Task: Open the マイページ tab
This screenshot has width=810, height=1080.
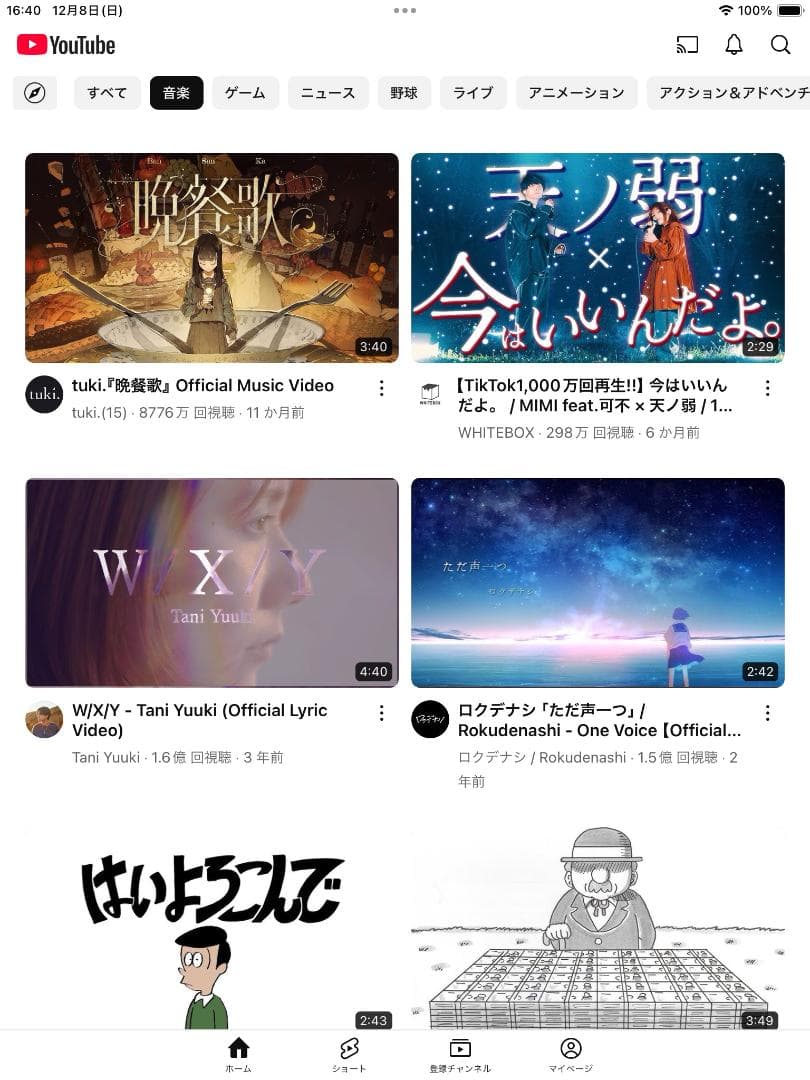Action: pyautogui.click(x=571, y=1054)
